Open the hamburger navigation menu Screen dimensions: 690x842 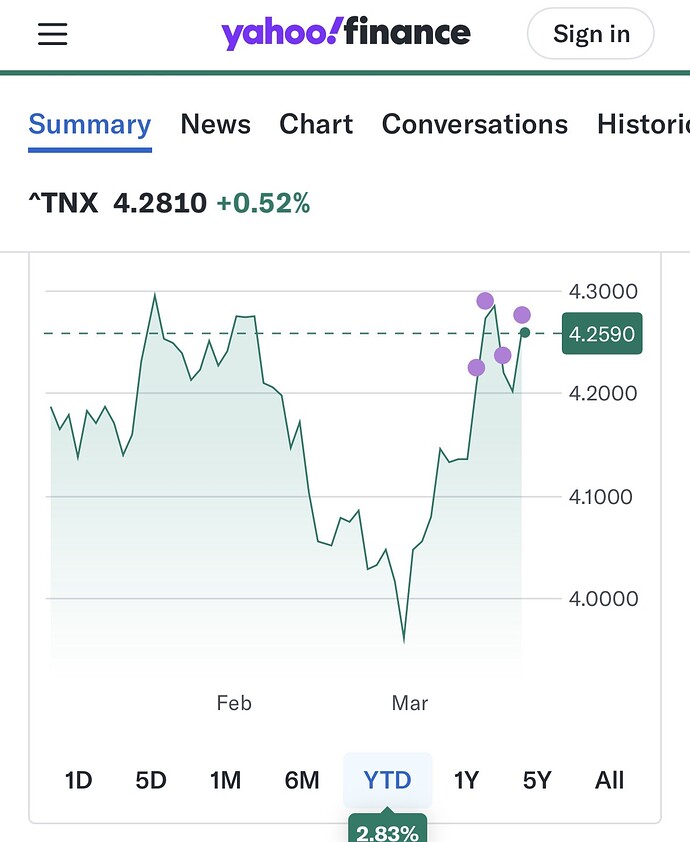coord(52,34)
